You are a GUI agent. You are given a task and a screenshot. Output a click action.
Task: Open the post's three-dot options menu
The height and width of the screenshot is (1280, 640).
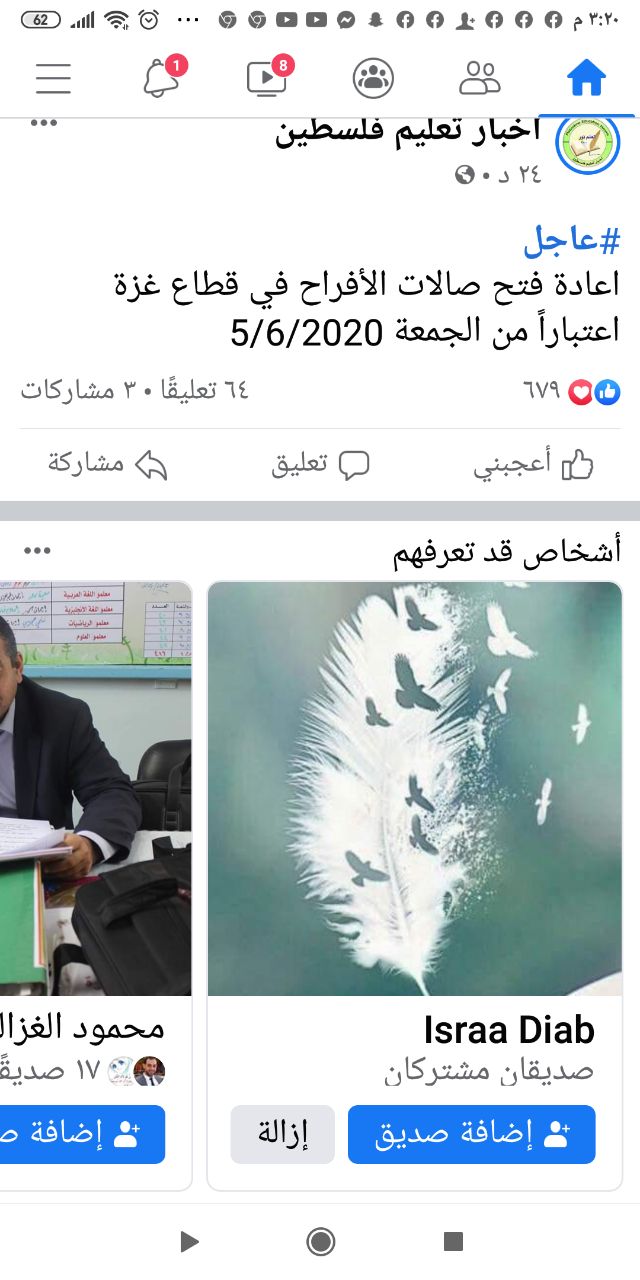pos(43,123)
